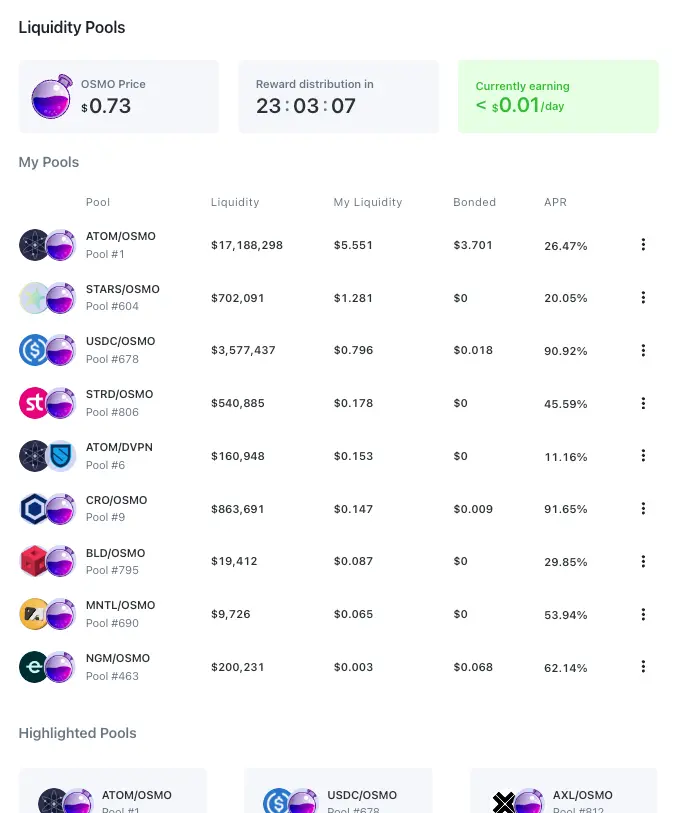Open the BLD/OSMO Pool #795 row

click(115, 561)
